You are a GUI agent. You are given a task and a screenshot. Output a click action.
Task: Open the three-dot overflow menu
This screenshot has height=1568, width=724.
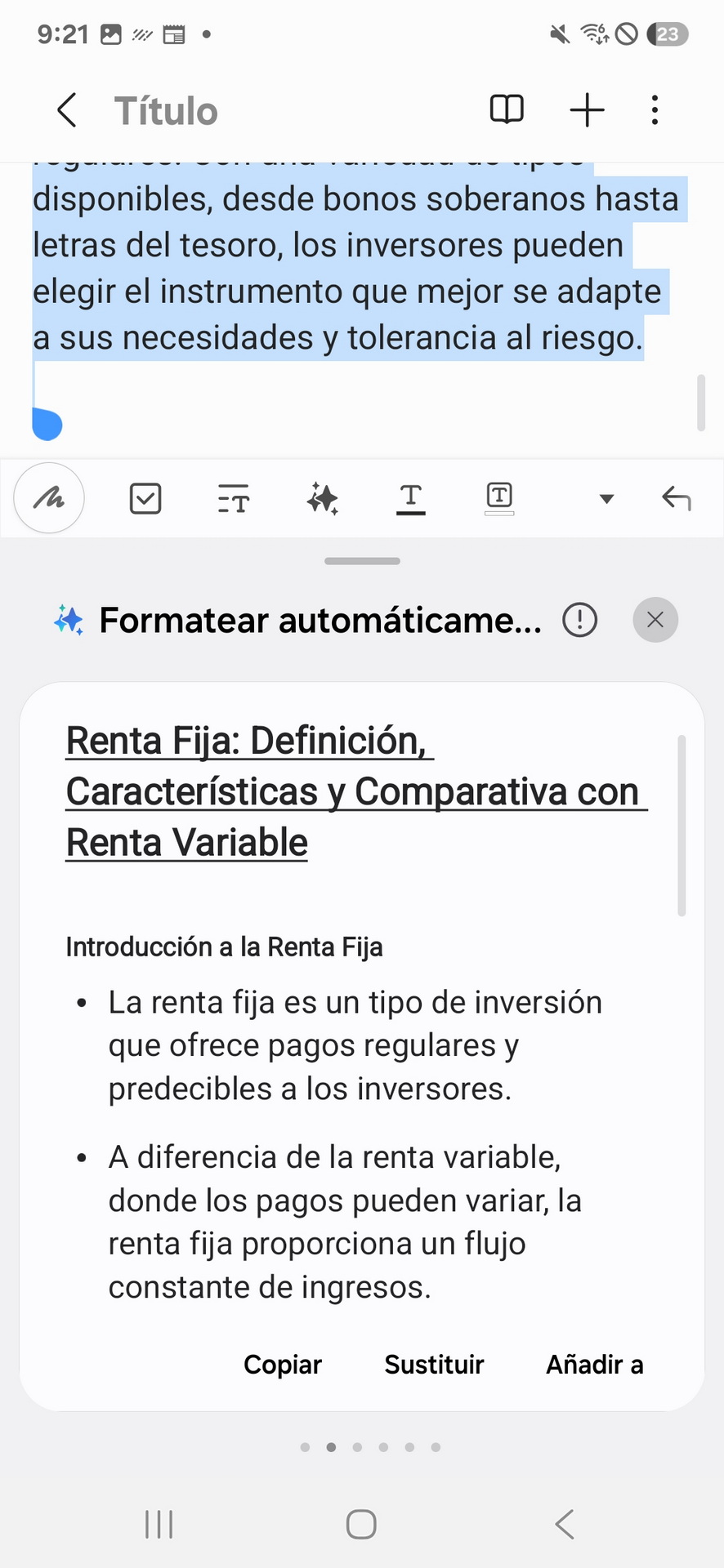655,109
